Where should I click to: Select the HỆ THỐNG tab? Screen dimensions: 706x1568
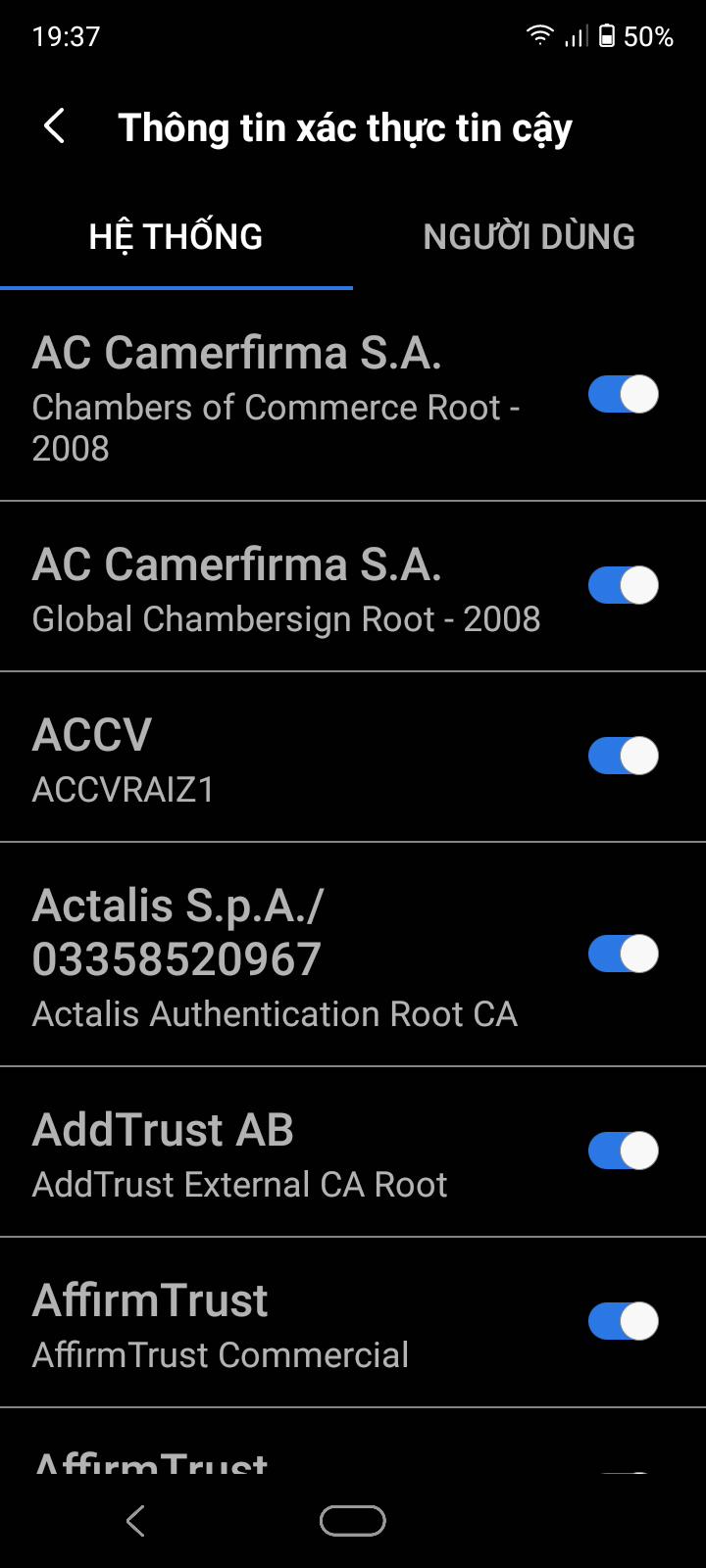click(x=176, y=236)
